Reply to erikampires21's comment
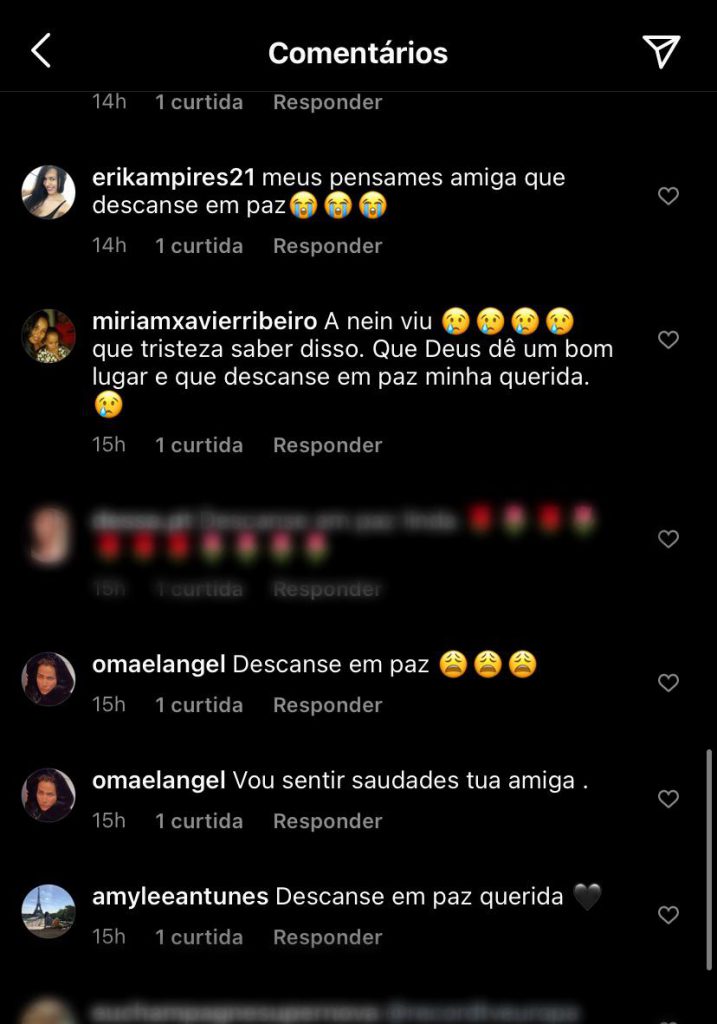 [327, 246]
